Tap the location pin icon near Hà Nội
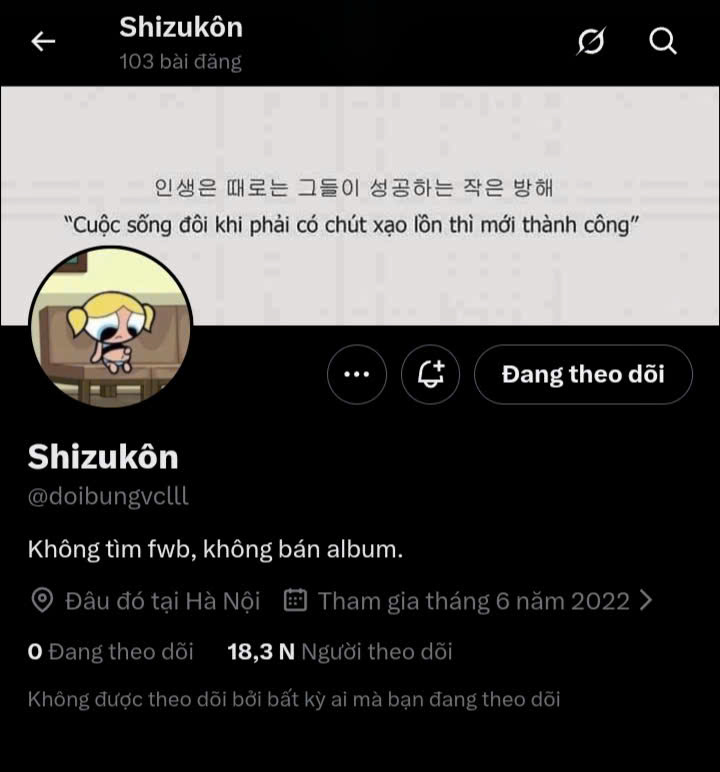The width and height of the screenshot is (720, 772). point(40,601)
